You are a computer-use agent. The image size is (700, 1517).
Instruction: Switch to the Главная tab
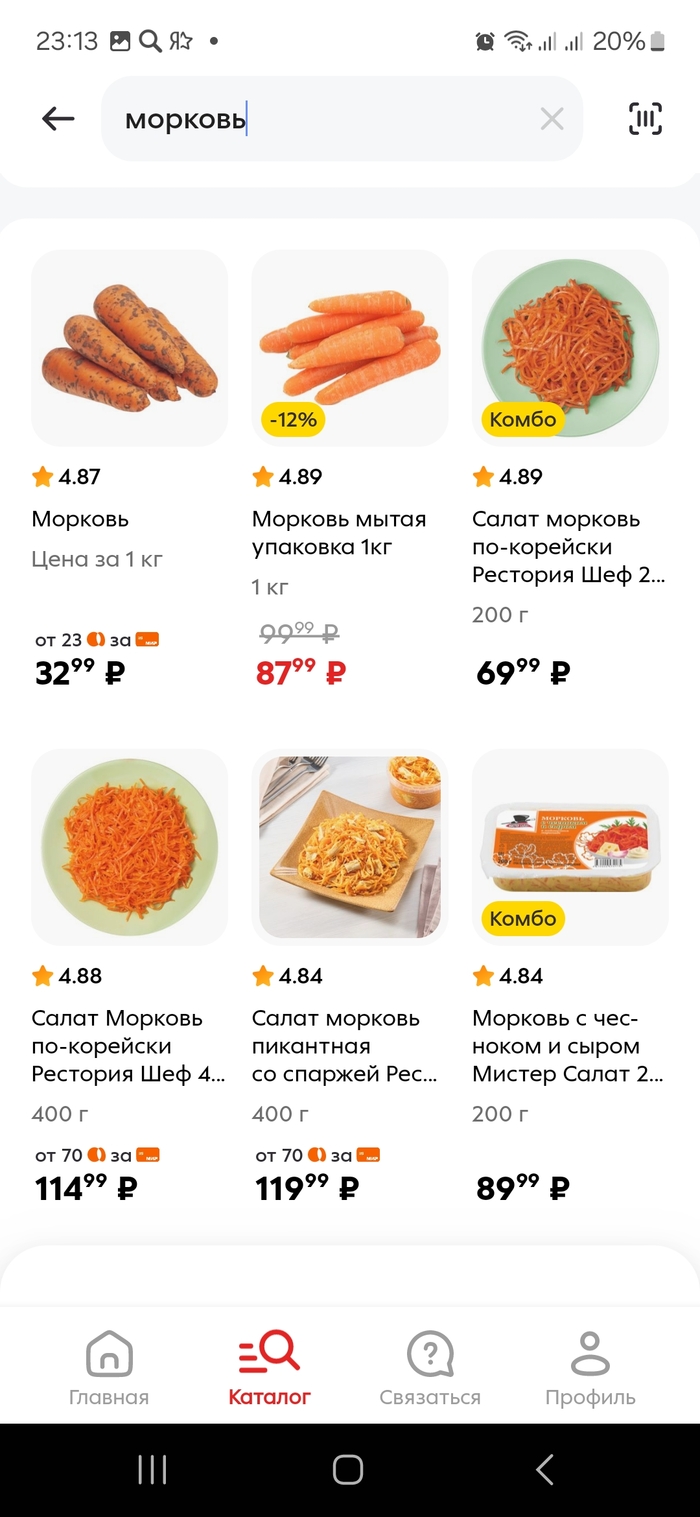109,1368
